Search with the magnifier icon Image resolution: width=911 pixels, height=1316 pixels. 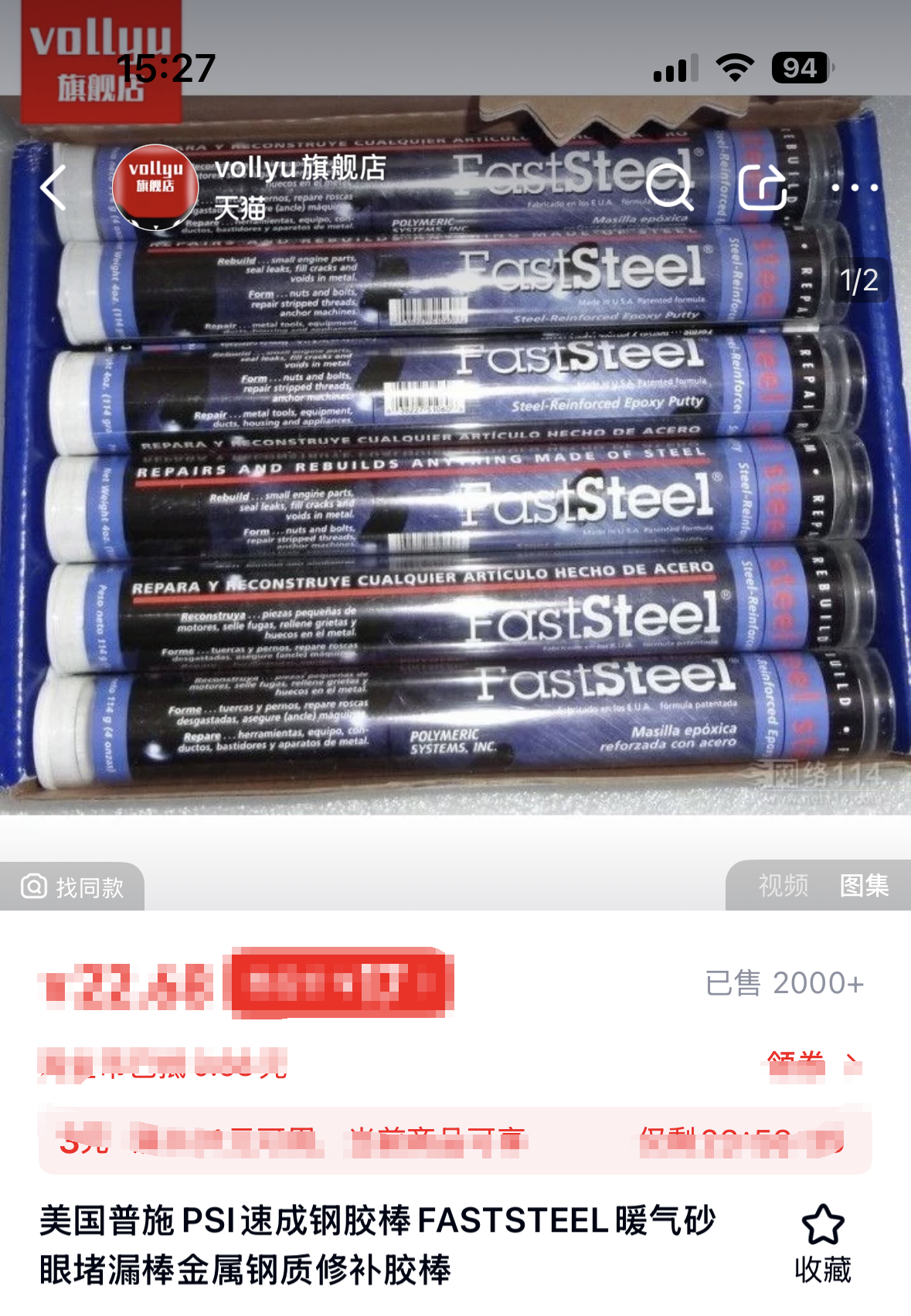pos(669,187)
